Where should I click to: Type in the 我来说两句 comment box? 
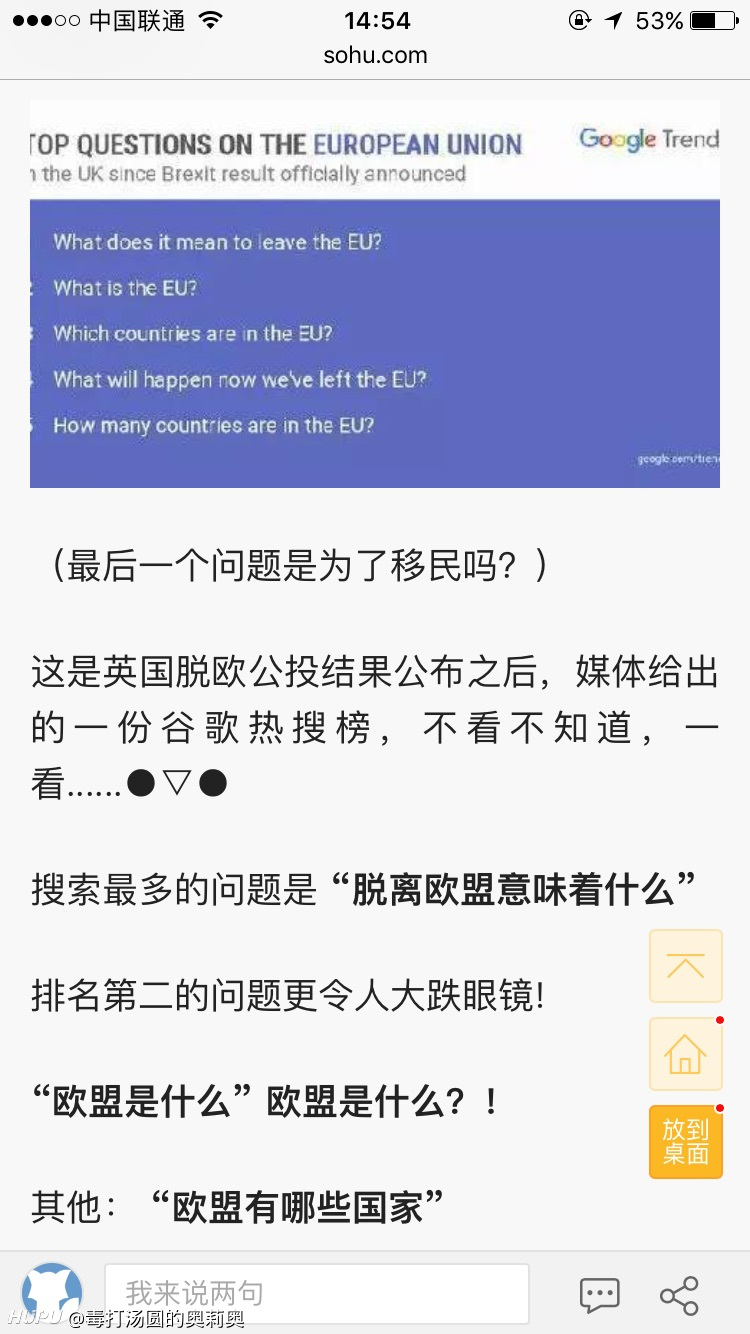317,1294
